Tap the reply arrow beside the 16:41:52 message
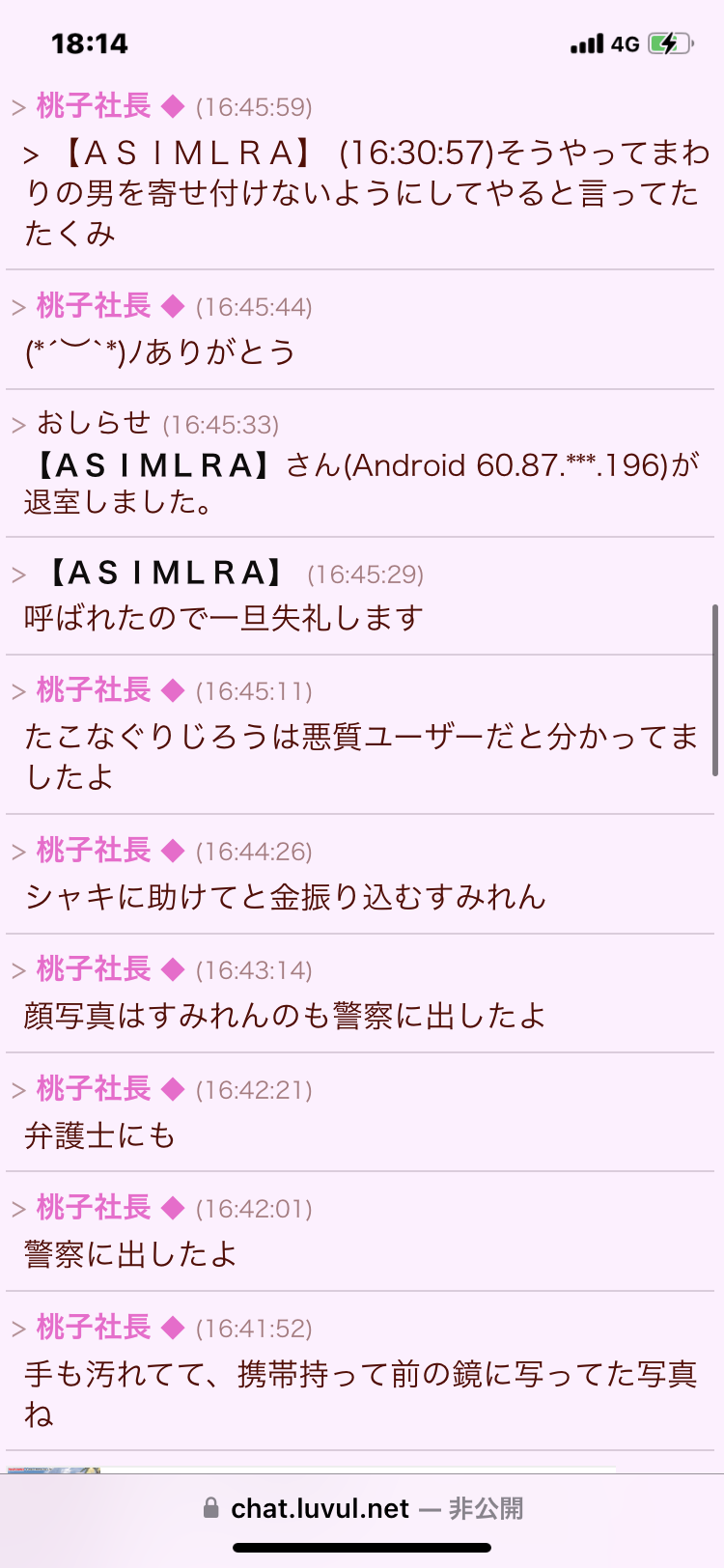 18,1329
